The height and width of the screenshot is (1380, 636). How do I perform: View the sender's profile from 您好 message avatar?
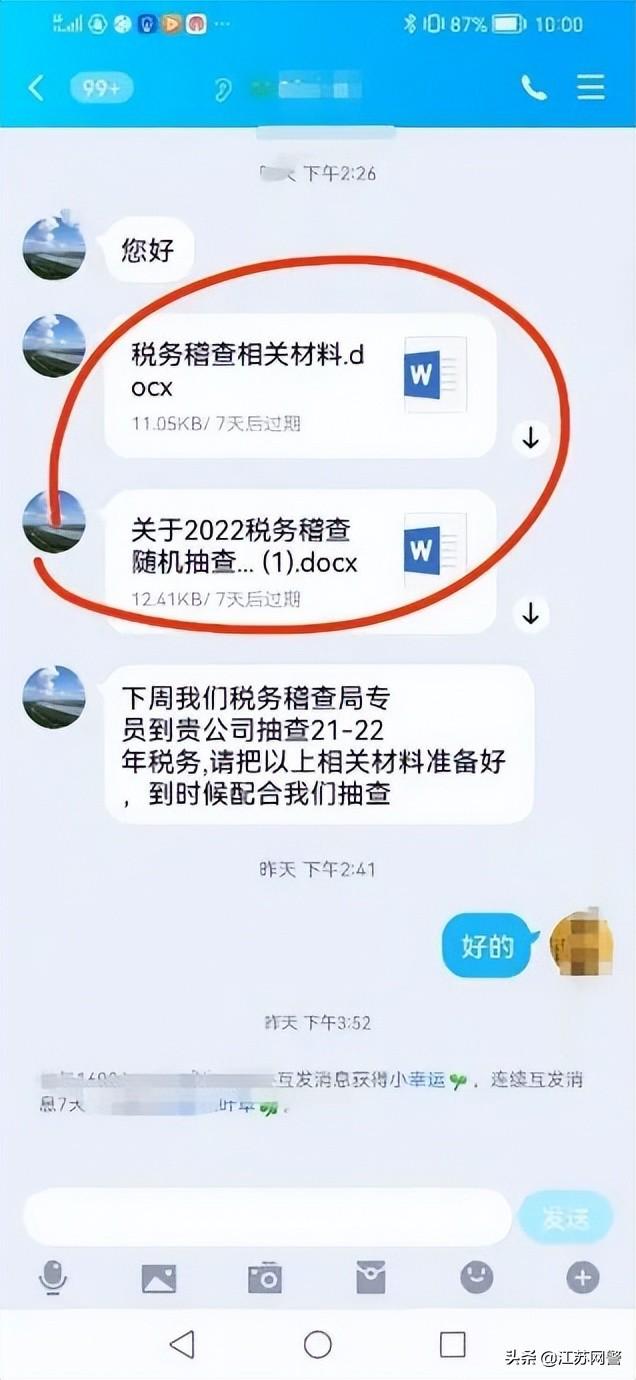54,247
